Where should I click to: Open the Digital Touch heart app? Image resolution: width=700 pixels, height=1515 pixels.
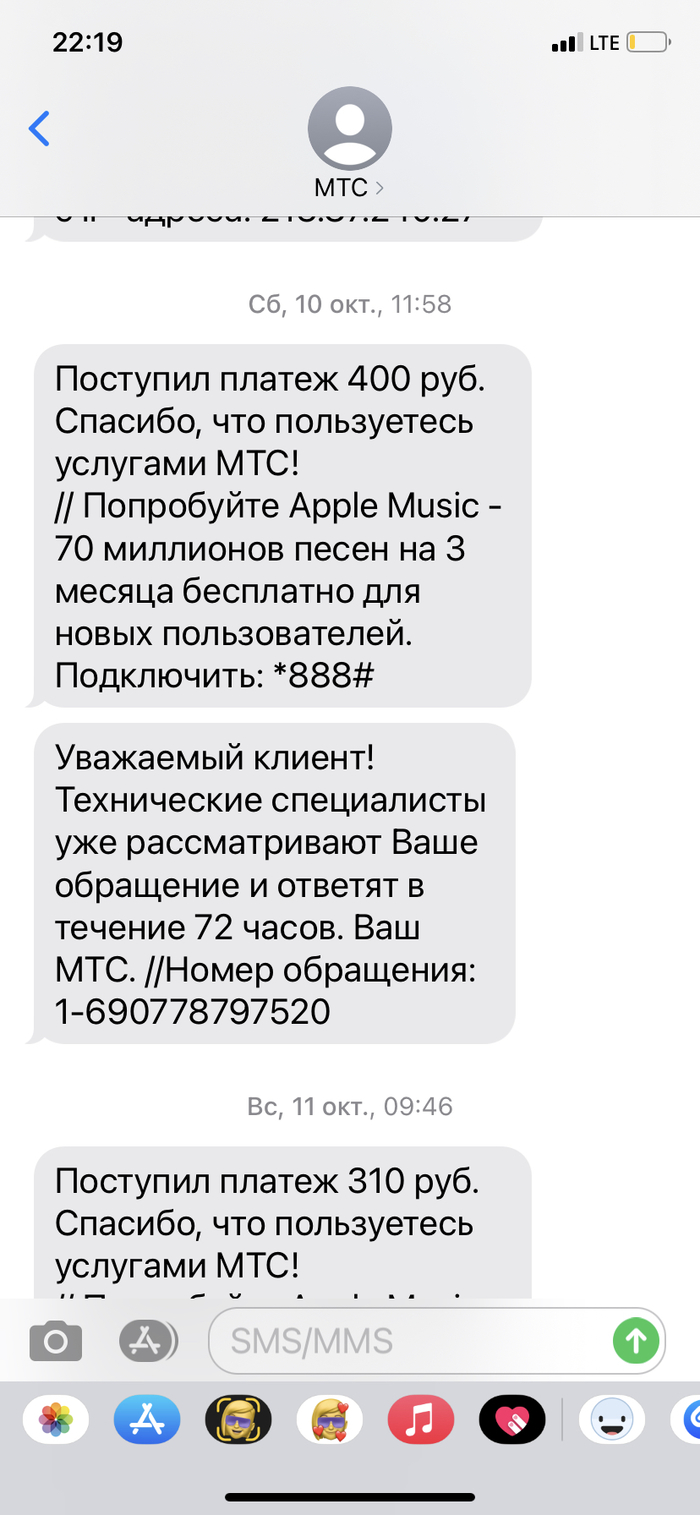pyautogui.click(x=512, y=1420)
